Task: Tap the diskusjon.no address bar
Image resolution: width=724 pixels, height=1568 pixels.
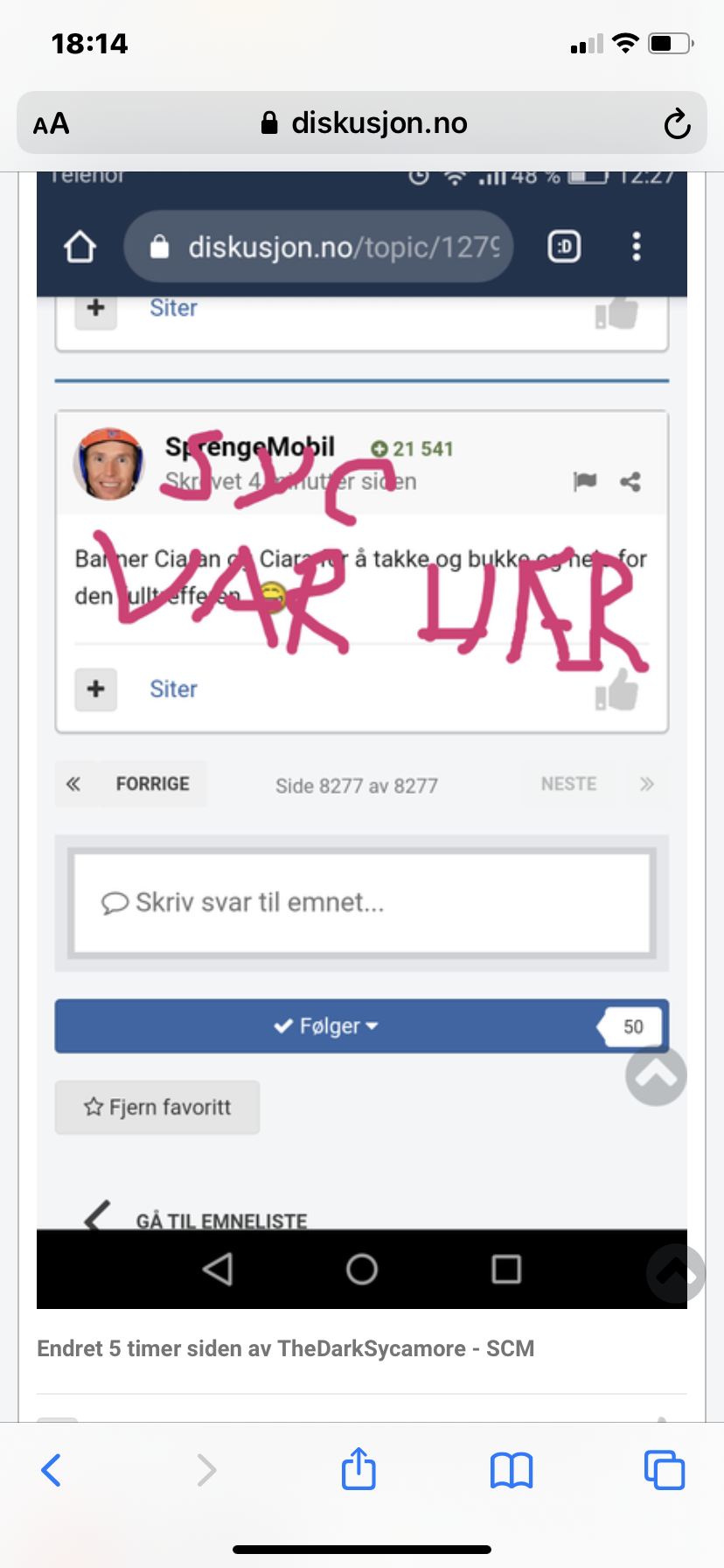Action: click(362, 123)
